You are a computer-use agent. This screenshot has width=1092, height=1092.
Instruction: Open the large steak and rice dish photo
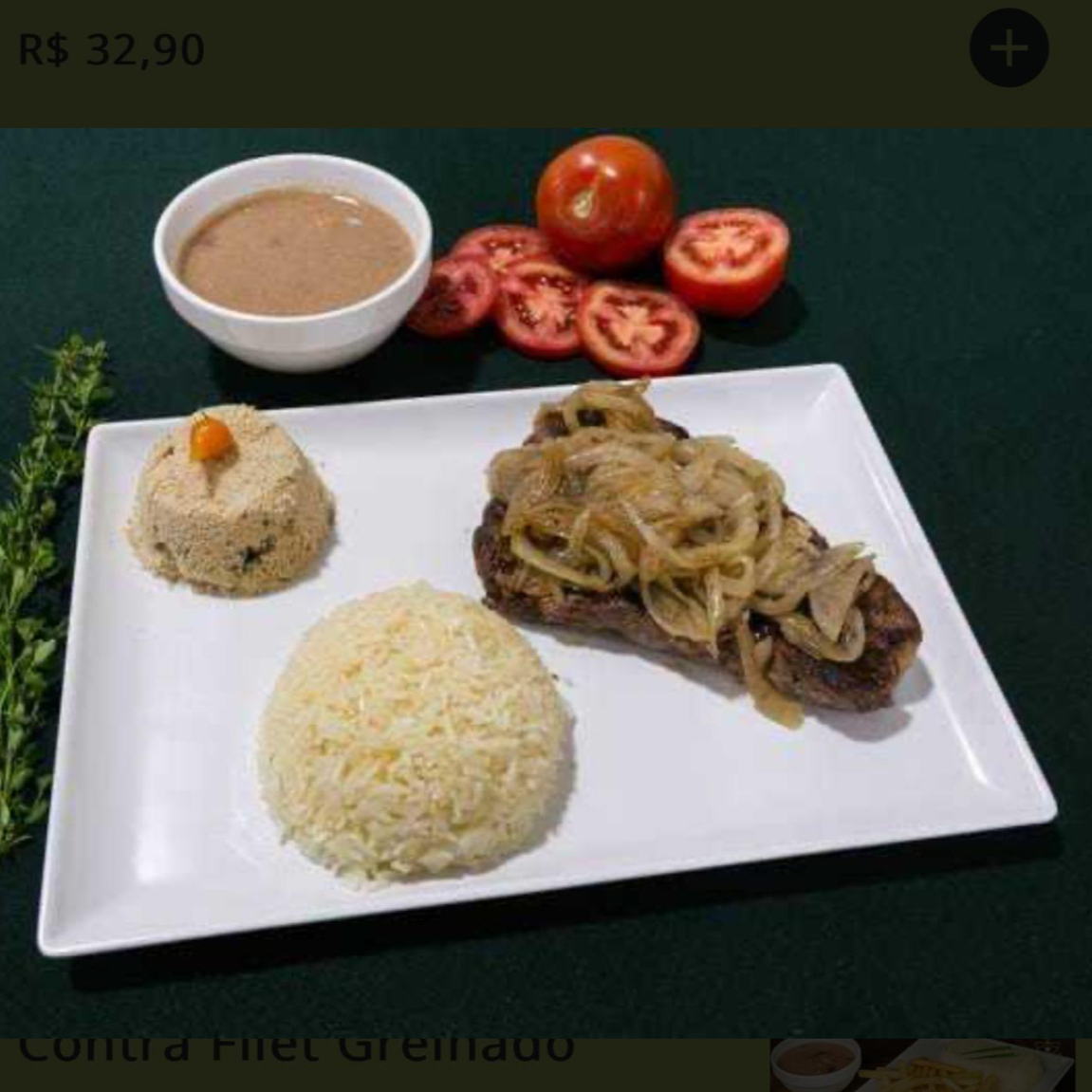[x=546, y=583]
